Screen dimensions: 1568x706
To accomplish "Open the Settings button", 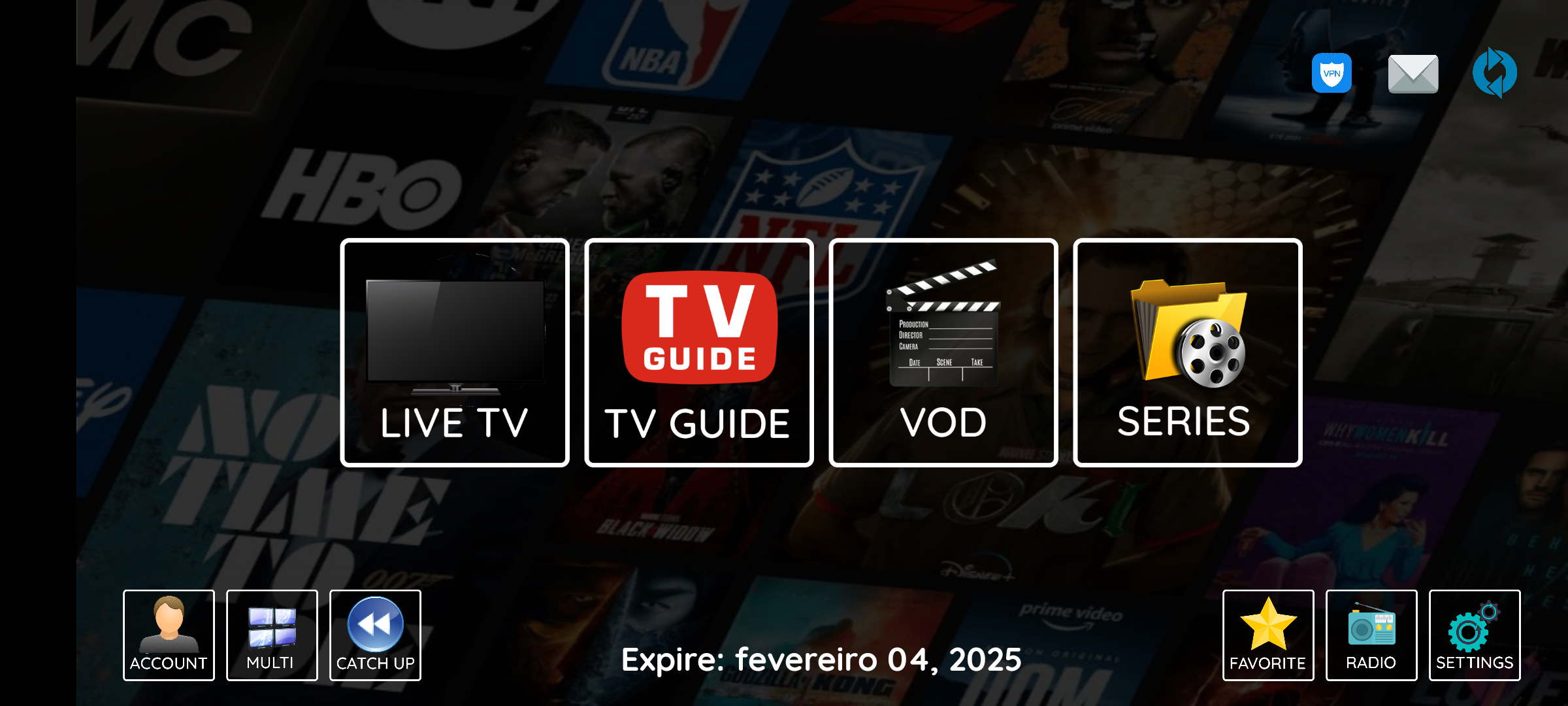I will coord(1475,635).
